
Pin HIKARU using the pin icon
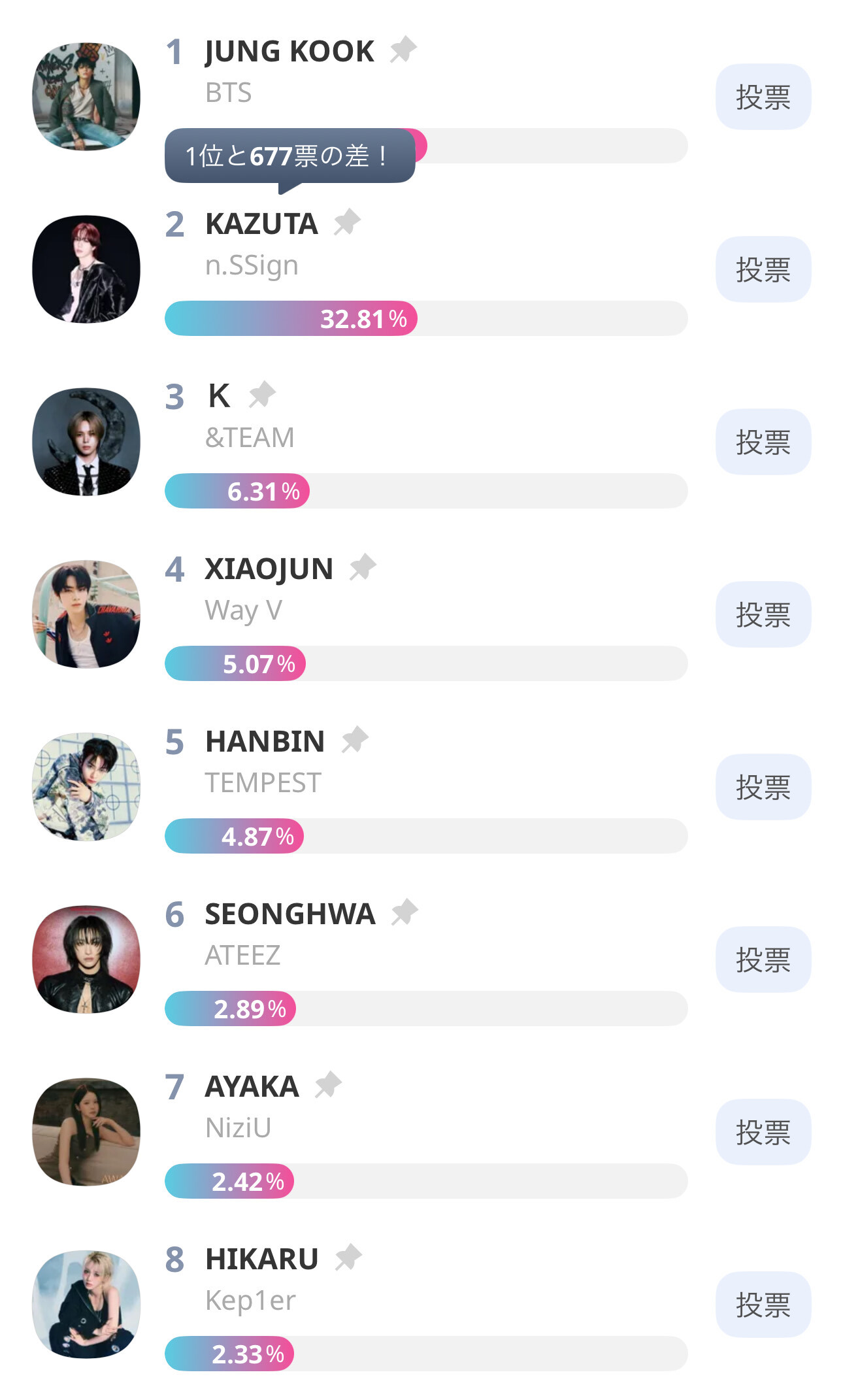click(x=348, y=1258)
